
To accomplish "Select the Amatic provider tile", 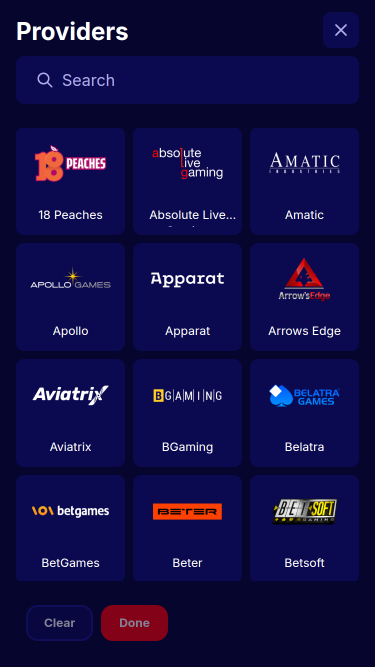I will 304,181.
